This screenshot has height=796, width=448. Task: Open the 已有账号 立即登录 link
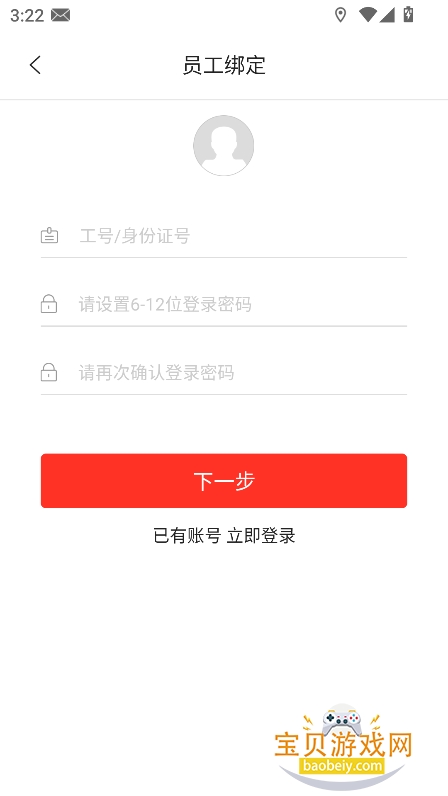click(x=224, y=536)
